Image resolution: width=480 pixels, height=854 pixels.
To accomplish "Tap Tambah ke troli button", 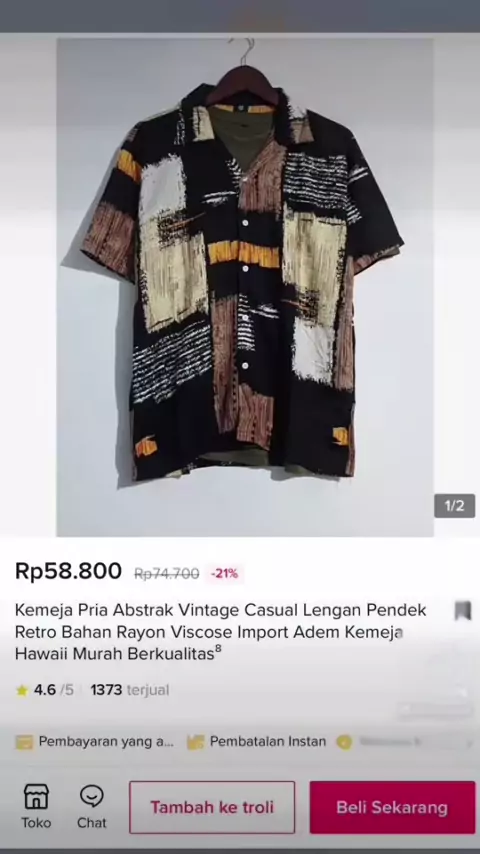I will pos(212,807).
